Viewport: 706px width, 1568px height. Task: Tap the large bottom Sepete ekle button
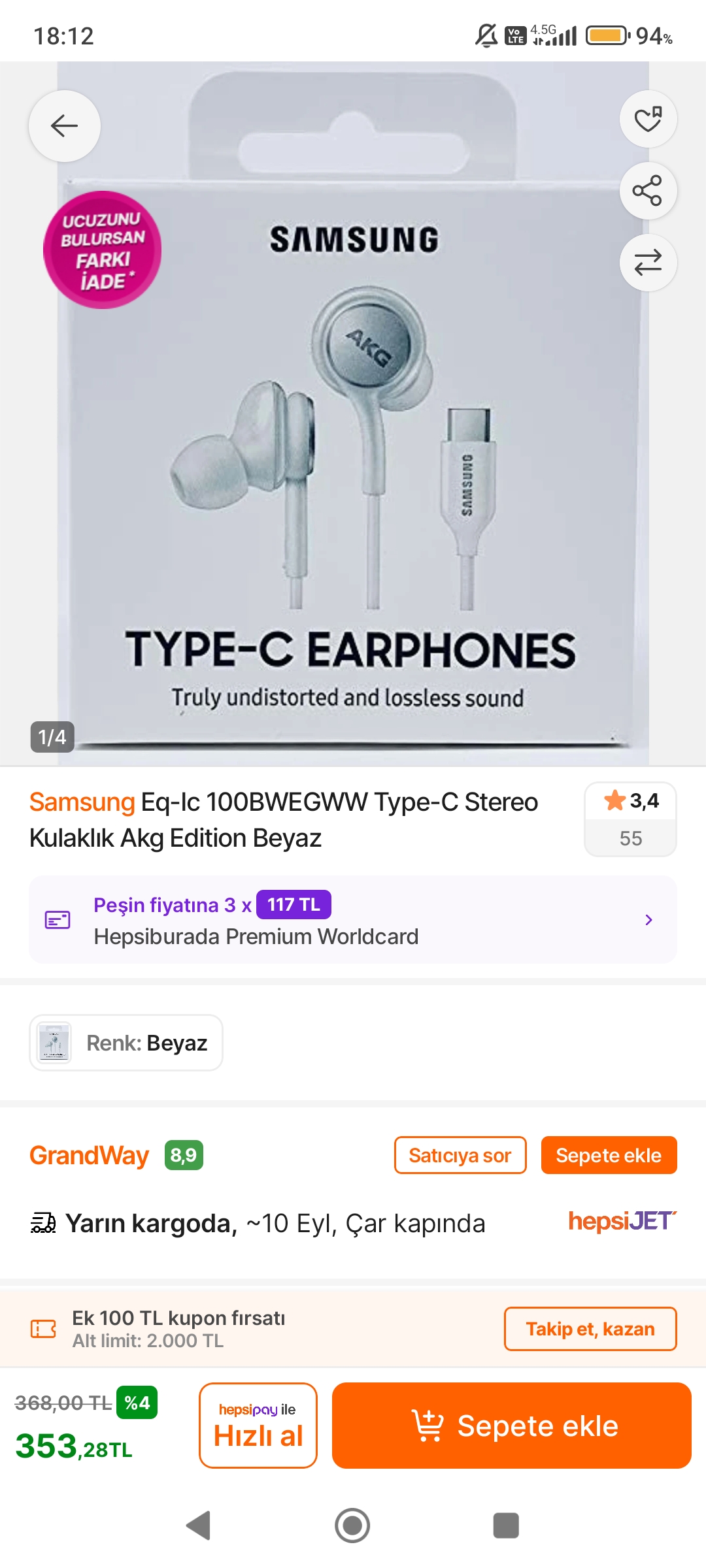[511, 1426]
